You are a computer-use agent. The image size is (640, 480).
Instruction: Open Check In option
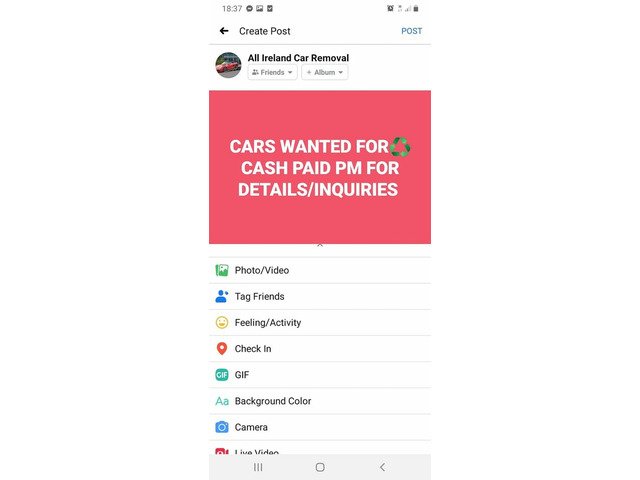click(x=252, y=348)
